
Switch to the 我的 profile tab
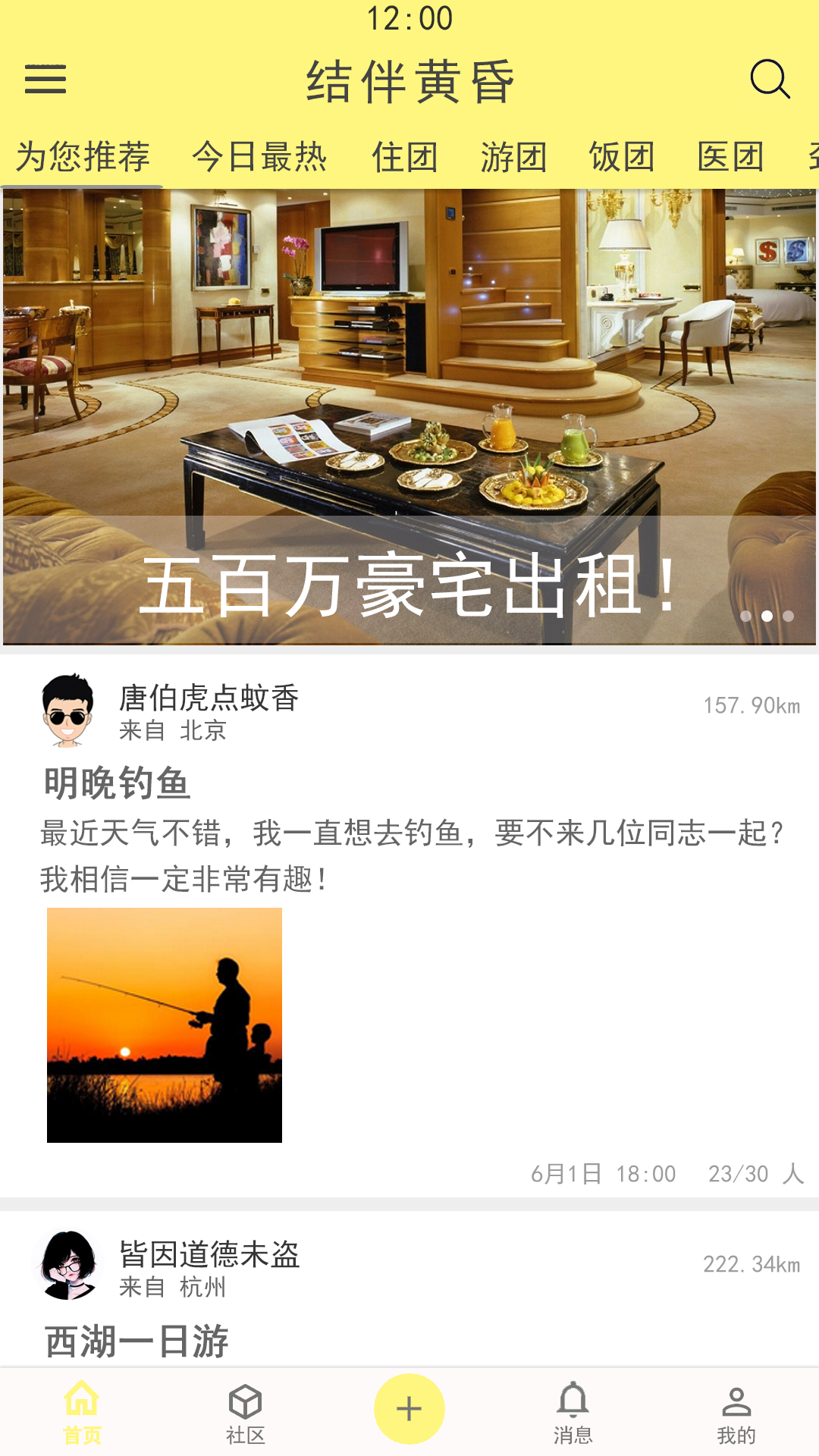[736, 1414]
